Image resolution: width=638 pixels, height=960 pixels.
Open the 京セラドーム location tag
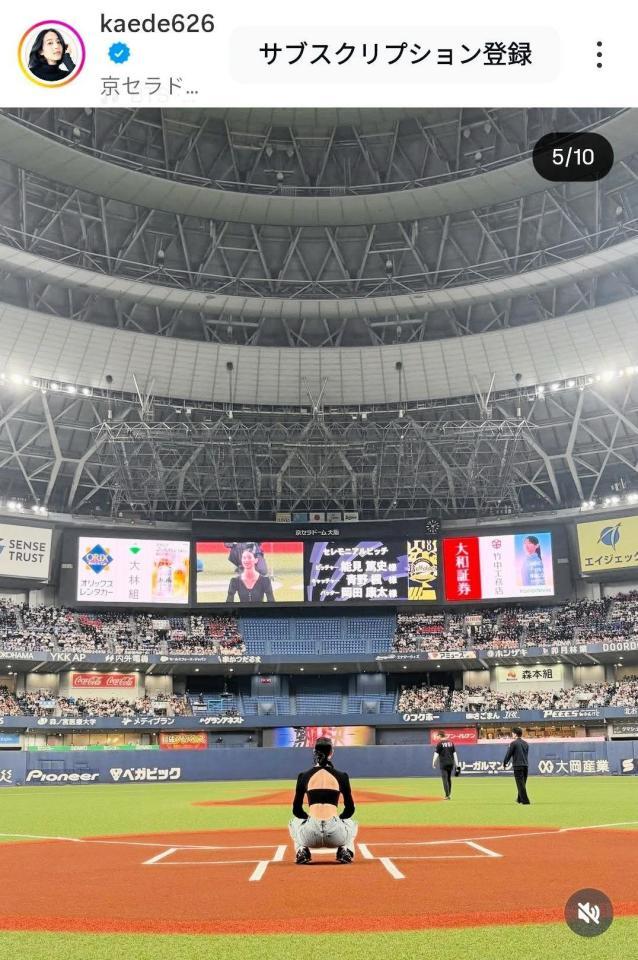pos(149,86)
